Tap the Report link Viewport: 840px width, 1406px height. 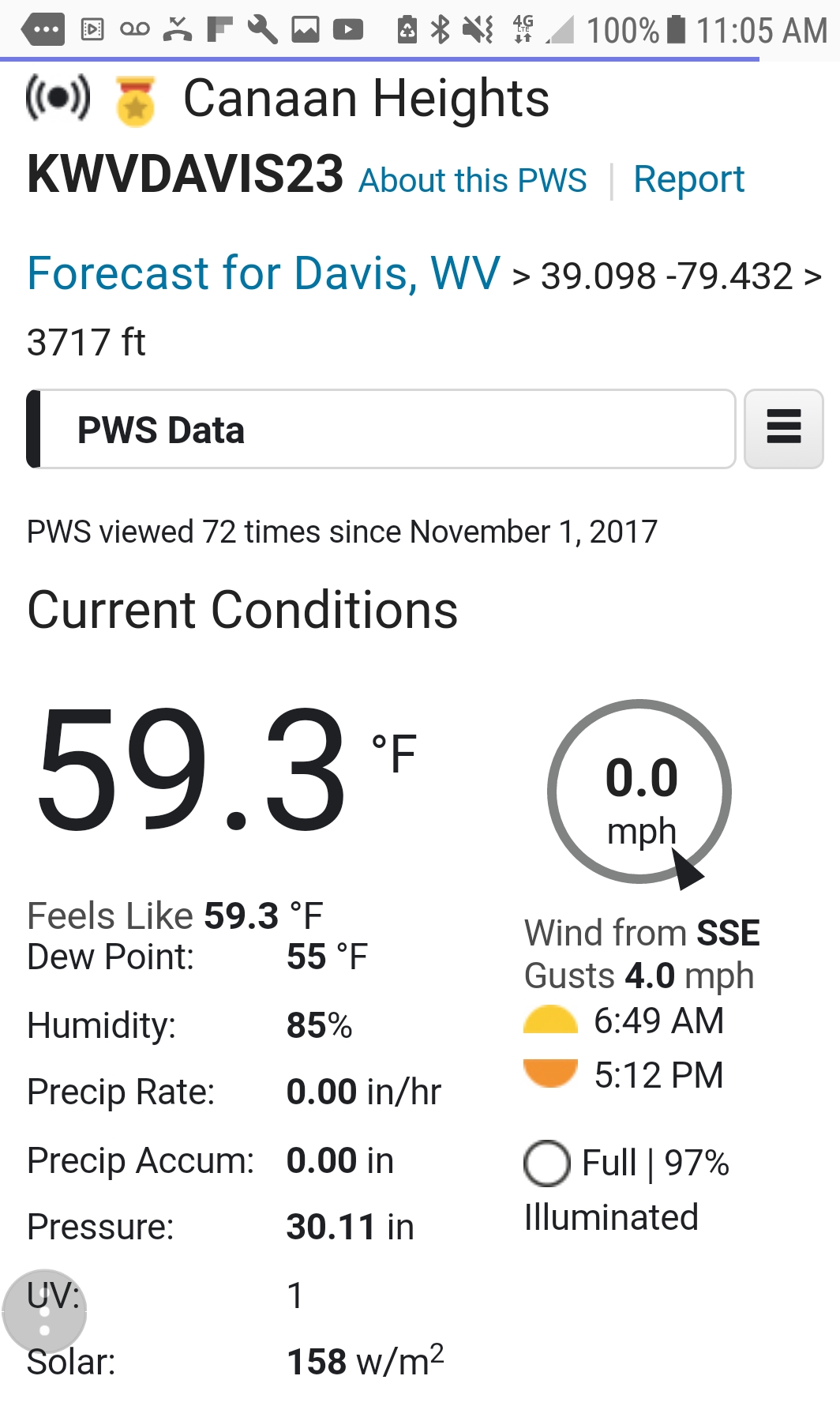(688, 179)
